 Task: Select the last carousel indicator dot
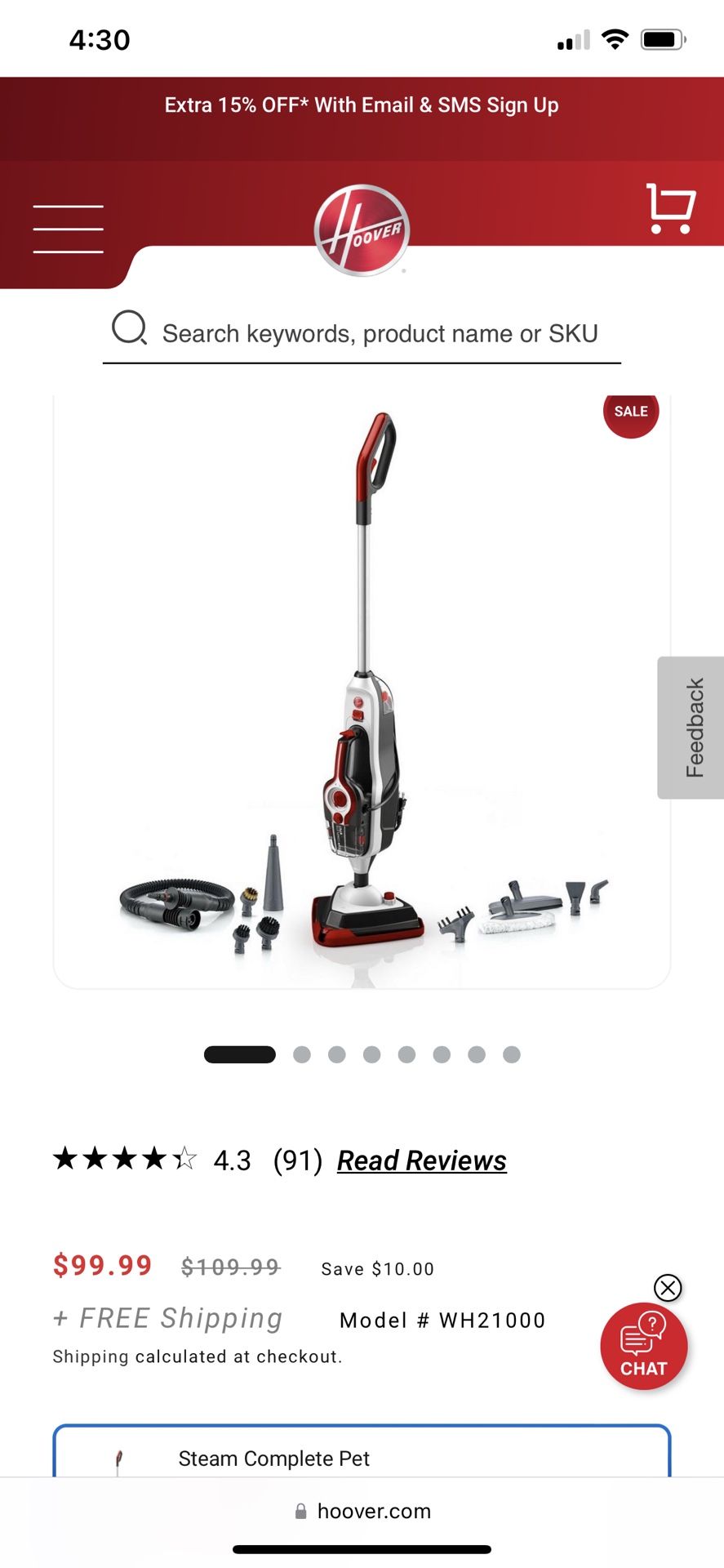click(x=512, y=1054)
